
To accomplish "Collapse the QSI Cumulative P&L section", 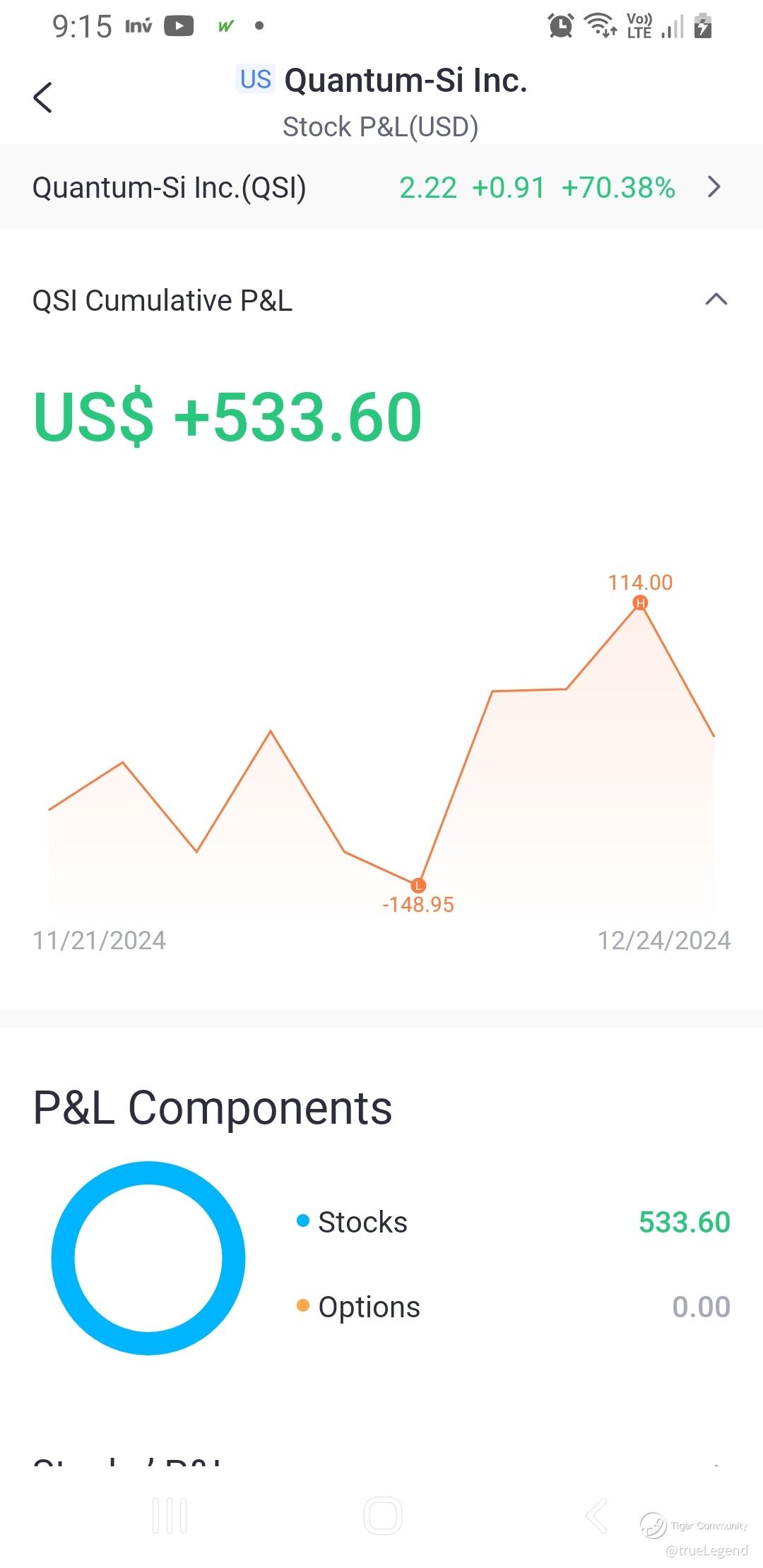I will click(716, 300).
